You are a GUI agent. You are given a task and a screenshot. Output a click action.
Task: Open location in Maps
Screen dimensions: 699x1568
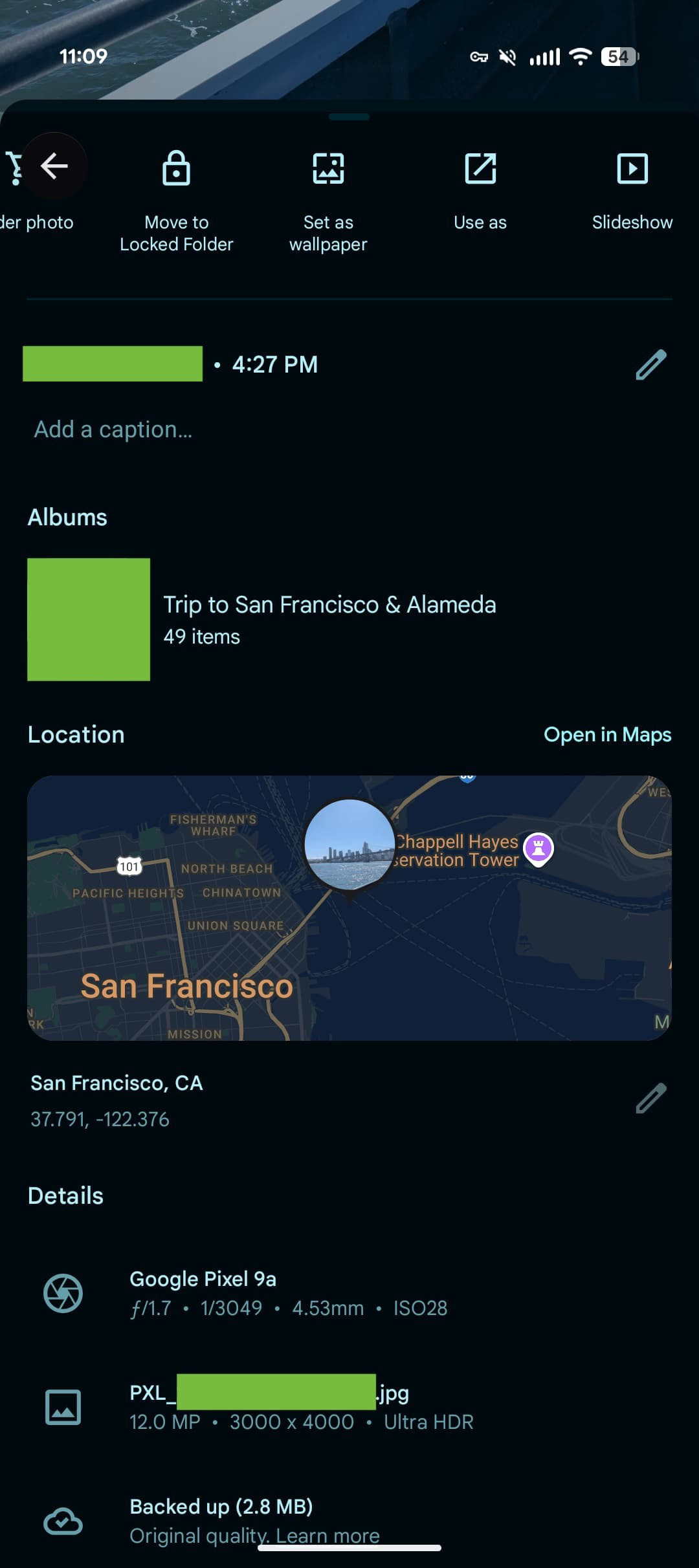click(x=607, y=735)
